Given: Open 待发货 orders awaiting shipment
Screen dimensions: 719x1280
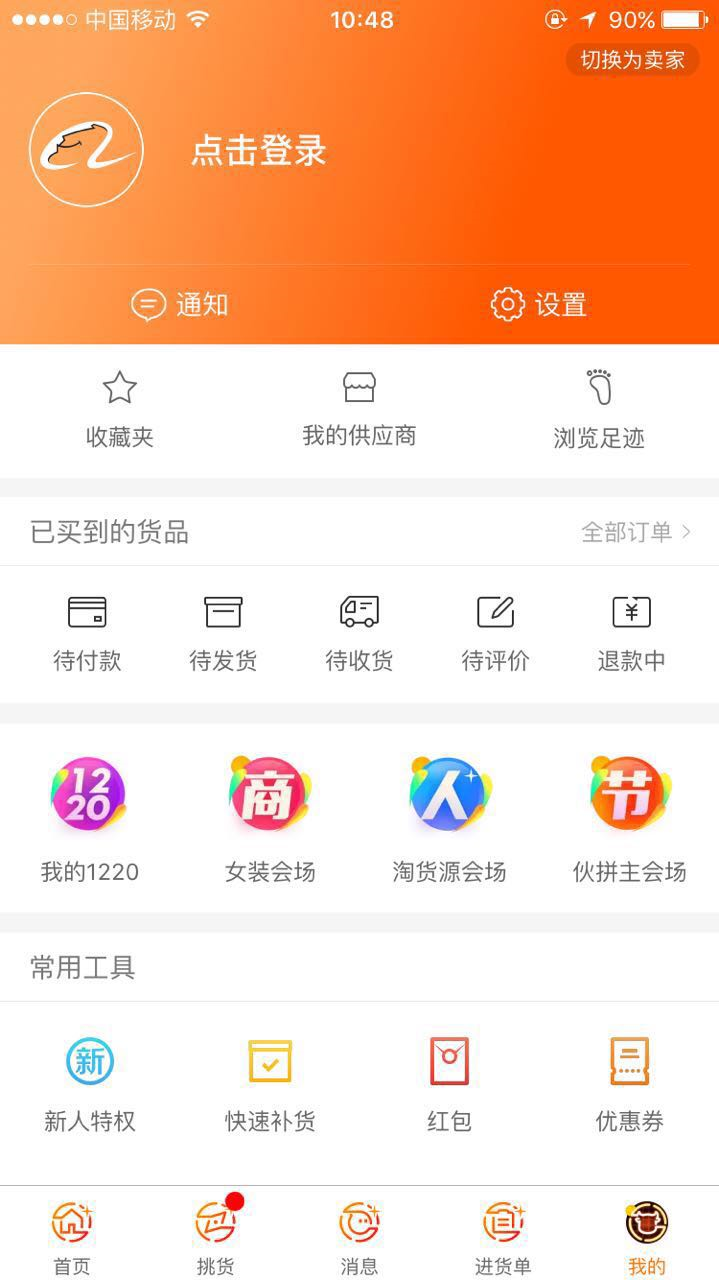Looking at the screenshot, I should point(223,634).
